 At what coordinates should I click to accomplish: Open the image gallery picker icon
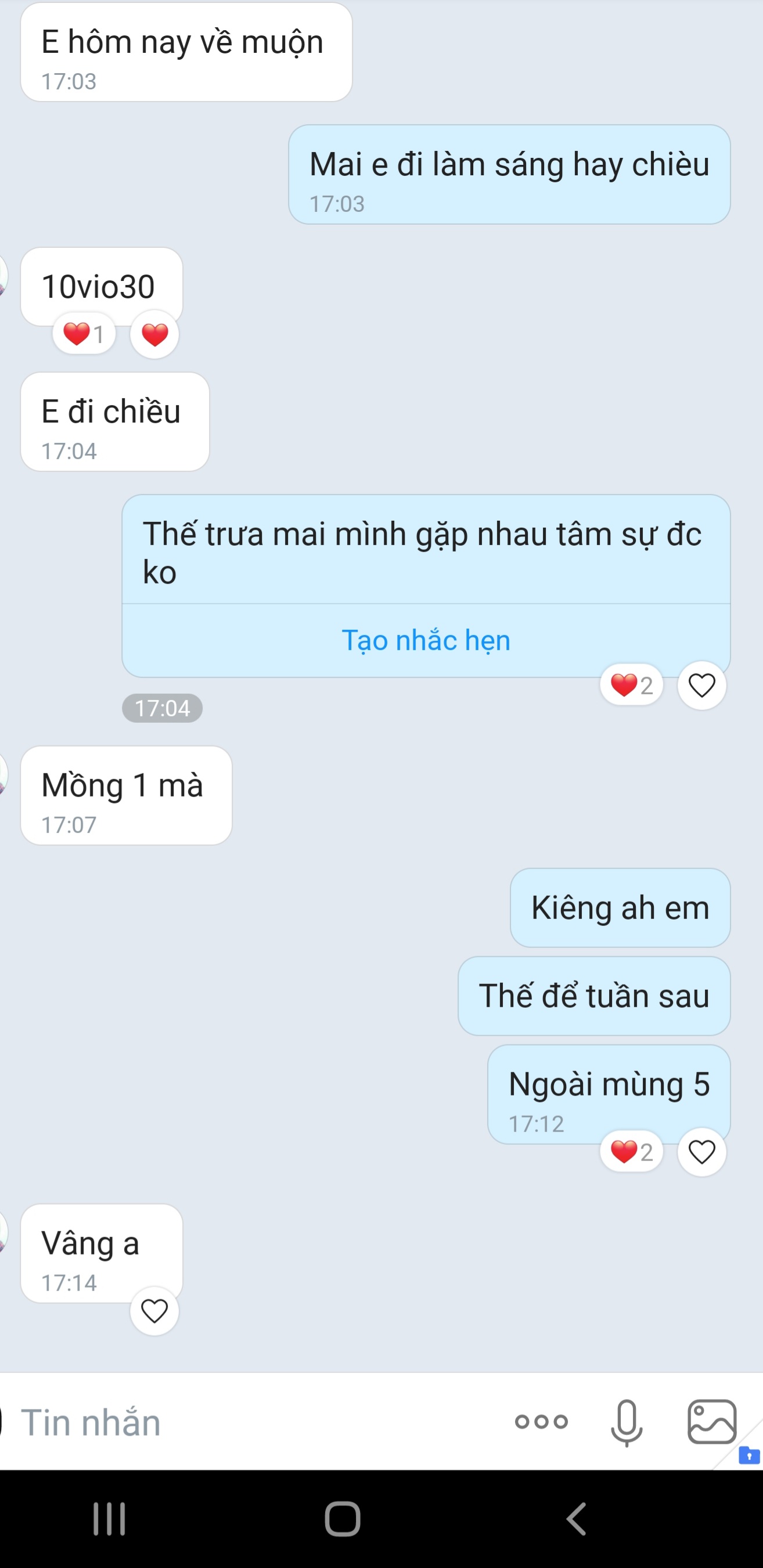712,1421
